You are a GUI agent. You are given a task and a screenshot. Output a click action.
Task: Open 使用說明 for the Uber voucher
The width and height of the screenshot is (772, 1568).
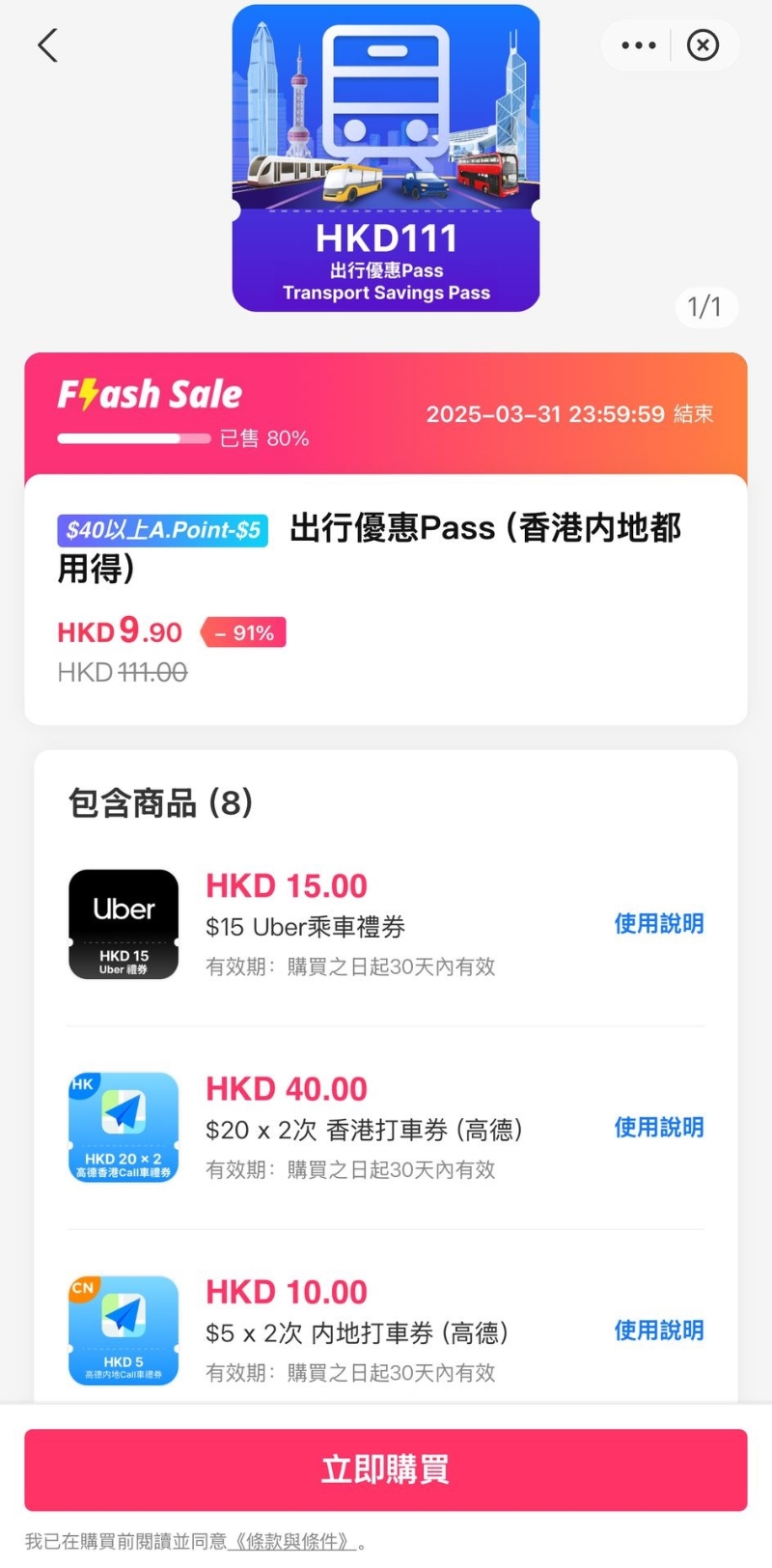pyautogui.click(x=659, y=923)
